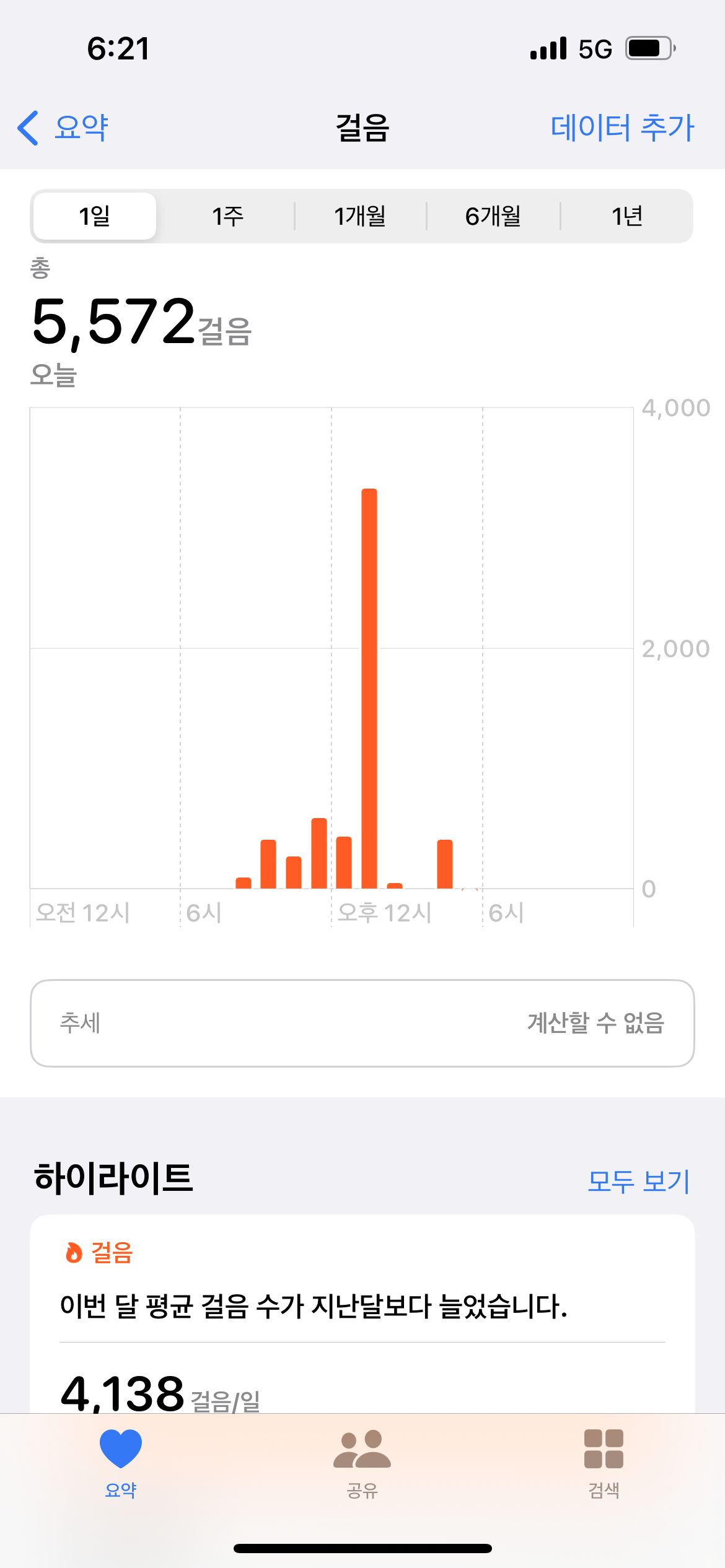Tap 모두 보기 for all highlights

638,1181
